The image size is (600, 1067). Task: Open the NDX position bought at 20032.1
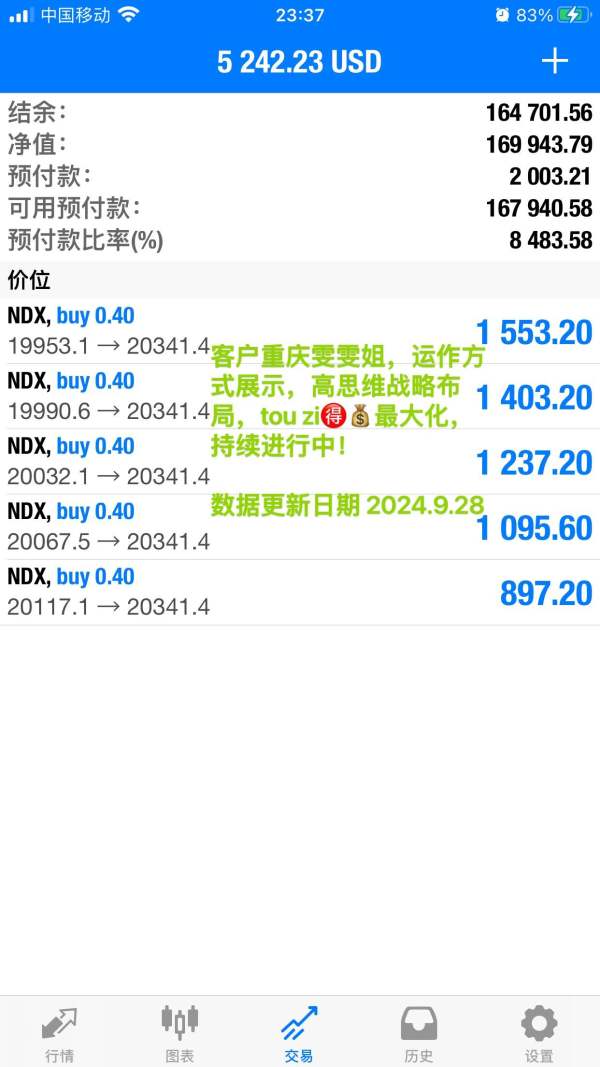click(x=300, y=462)
